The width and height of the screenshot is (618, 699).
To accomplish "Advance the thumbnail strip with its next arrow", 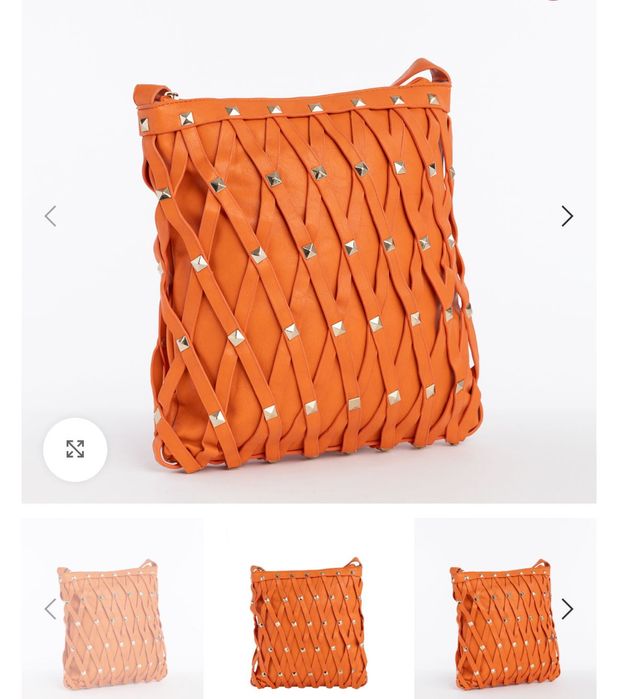I will [x=567, y=609].
